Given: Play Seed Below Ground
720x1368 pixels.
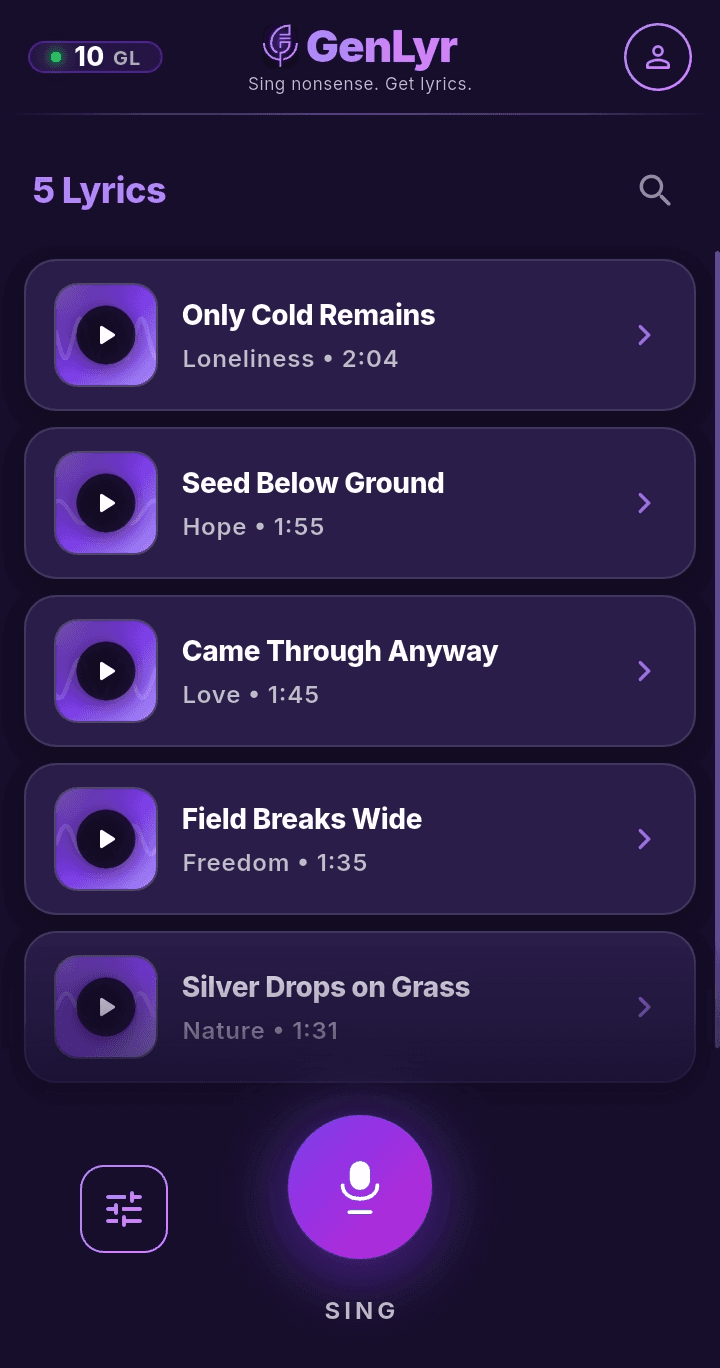Looking at the screenshot, I should point(106,503).
